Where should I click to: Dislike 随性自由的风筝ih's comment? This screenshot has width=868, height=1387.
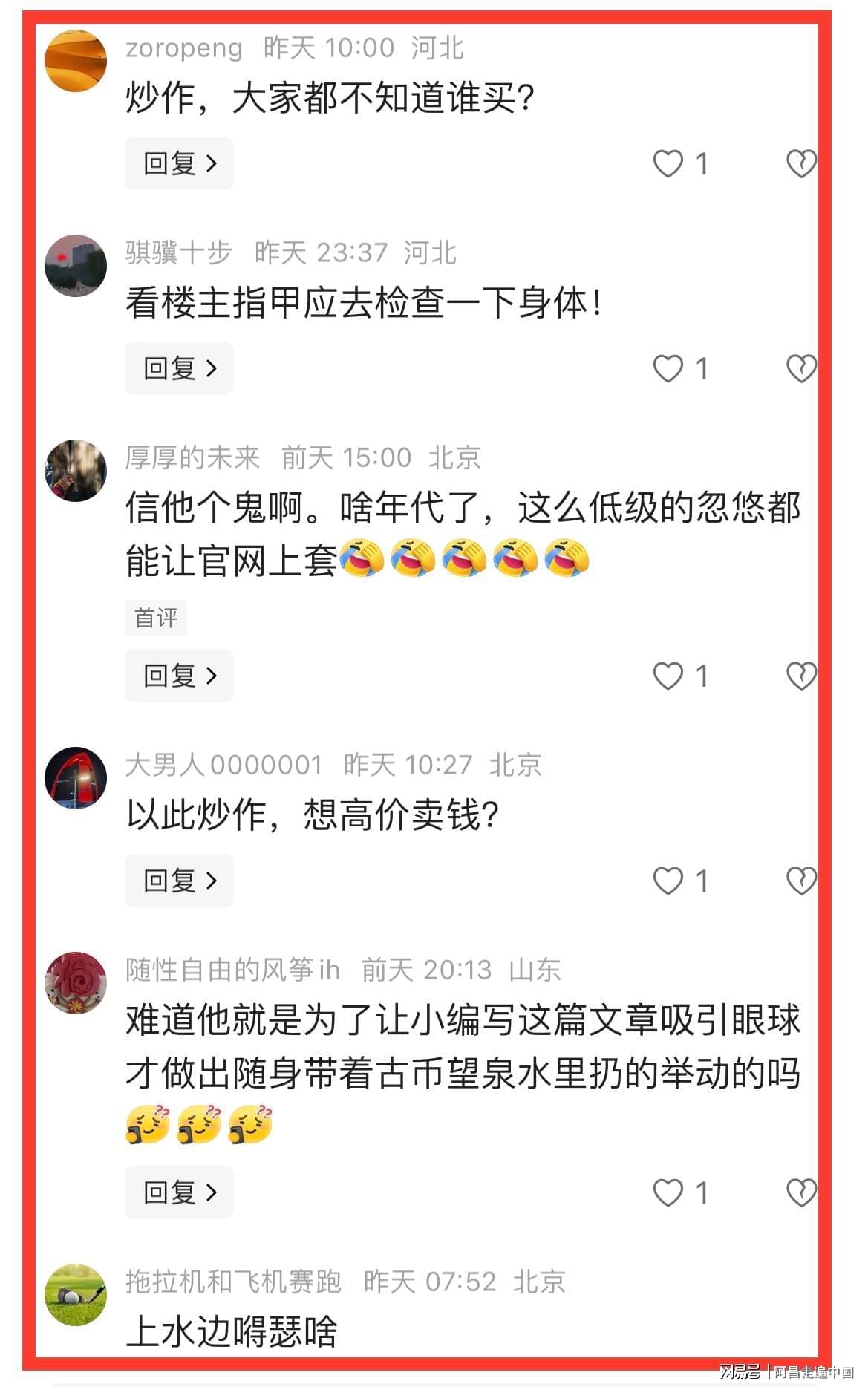pyautogui.click(x=800, y=1192)
